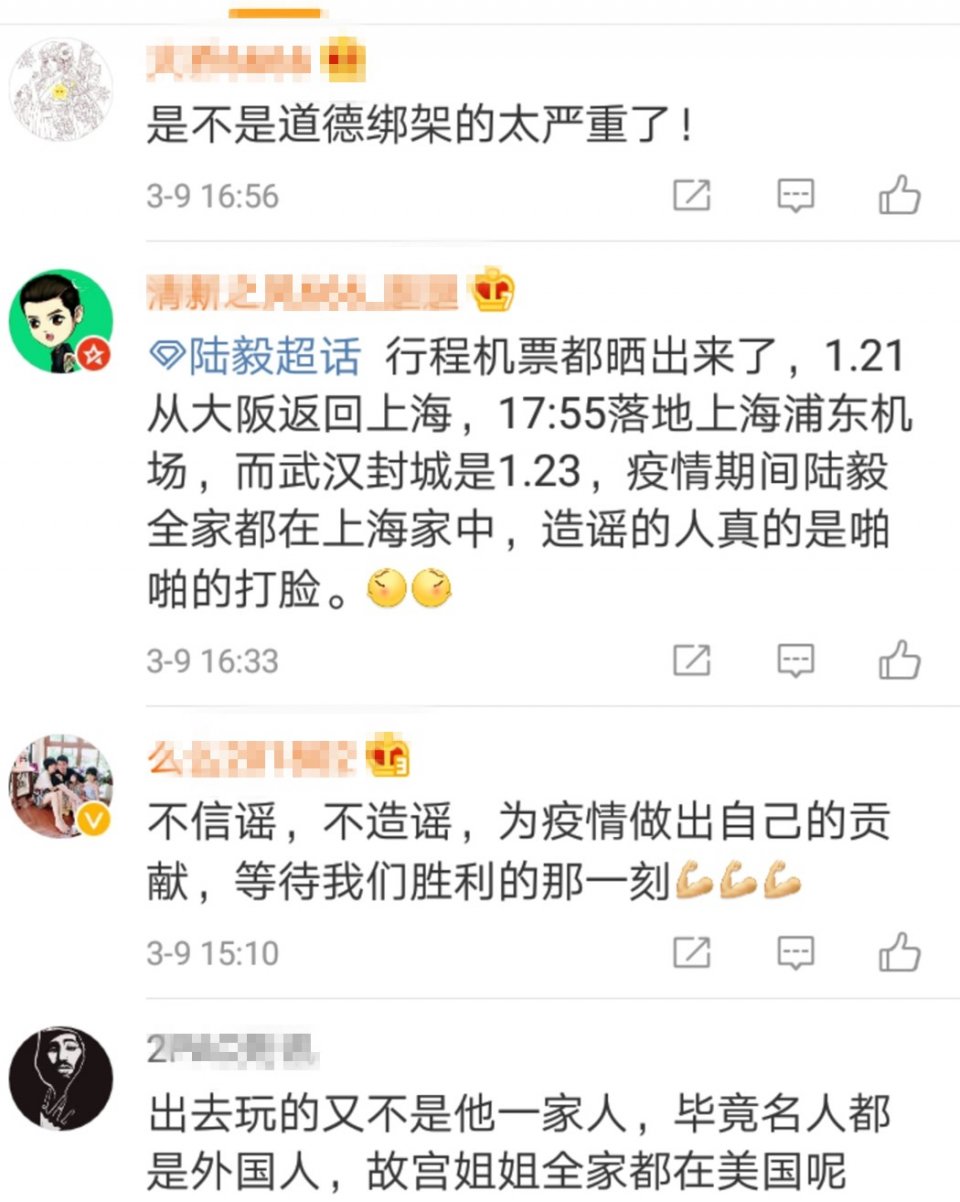View the black-and-white avatar's profile

click(61, 1079)
